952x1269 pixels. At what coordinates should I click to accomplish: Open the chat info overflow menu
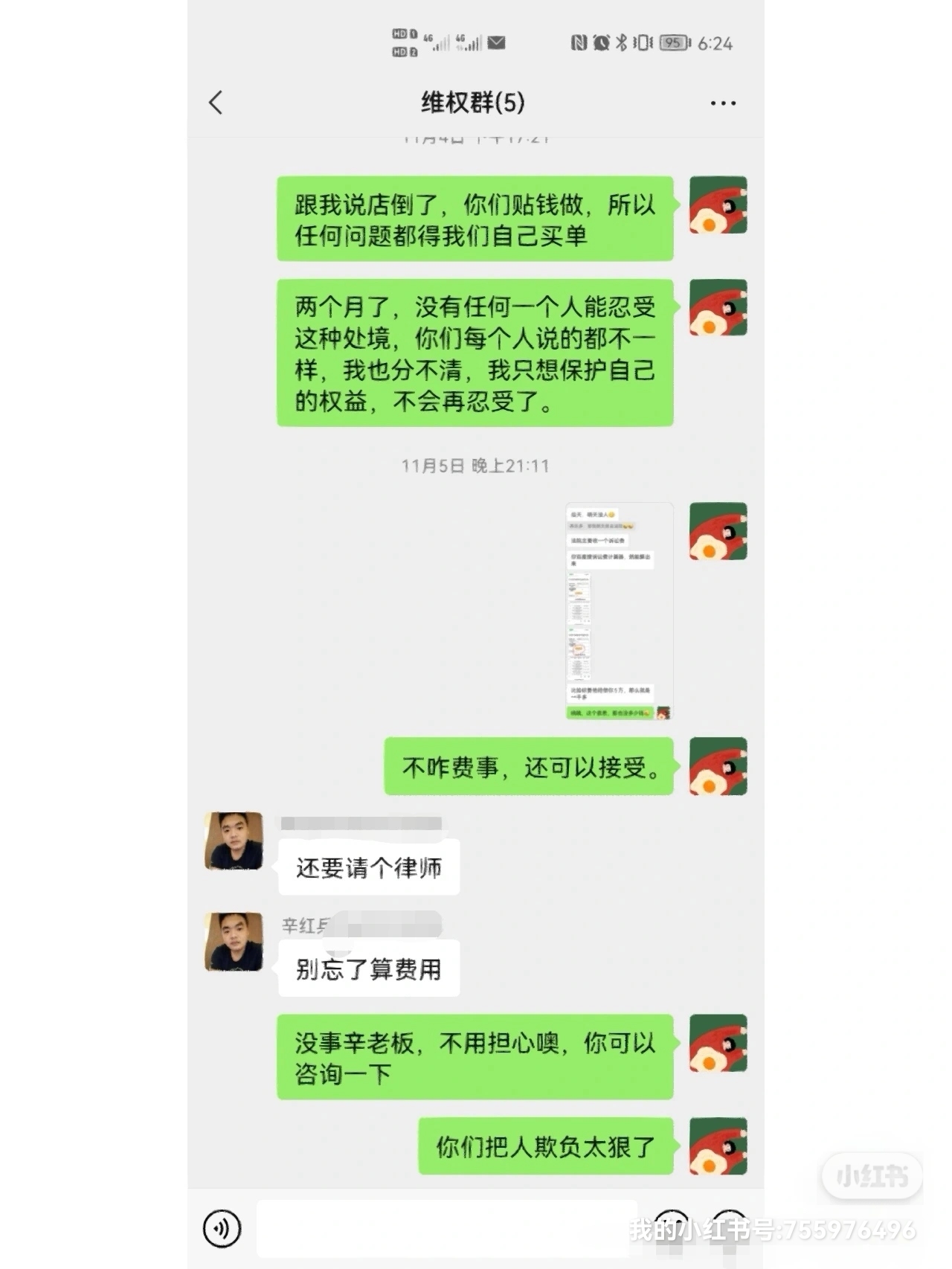pyautogui.click(x=722, y=103)
